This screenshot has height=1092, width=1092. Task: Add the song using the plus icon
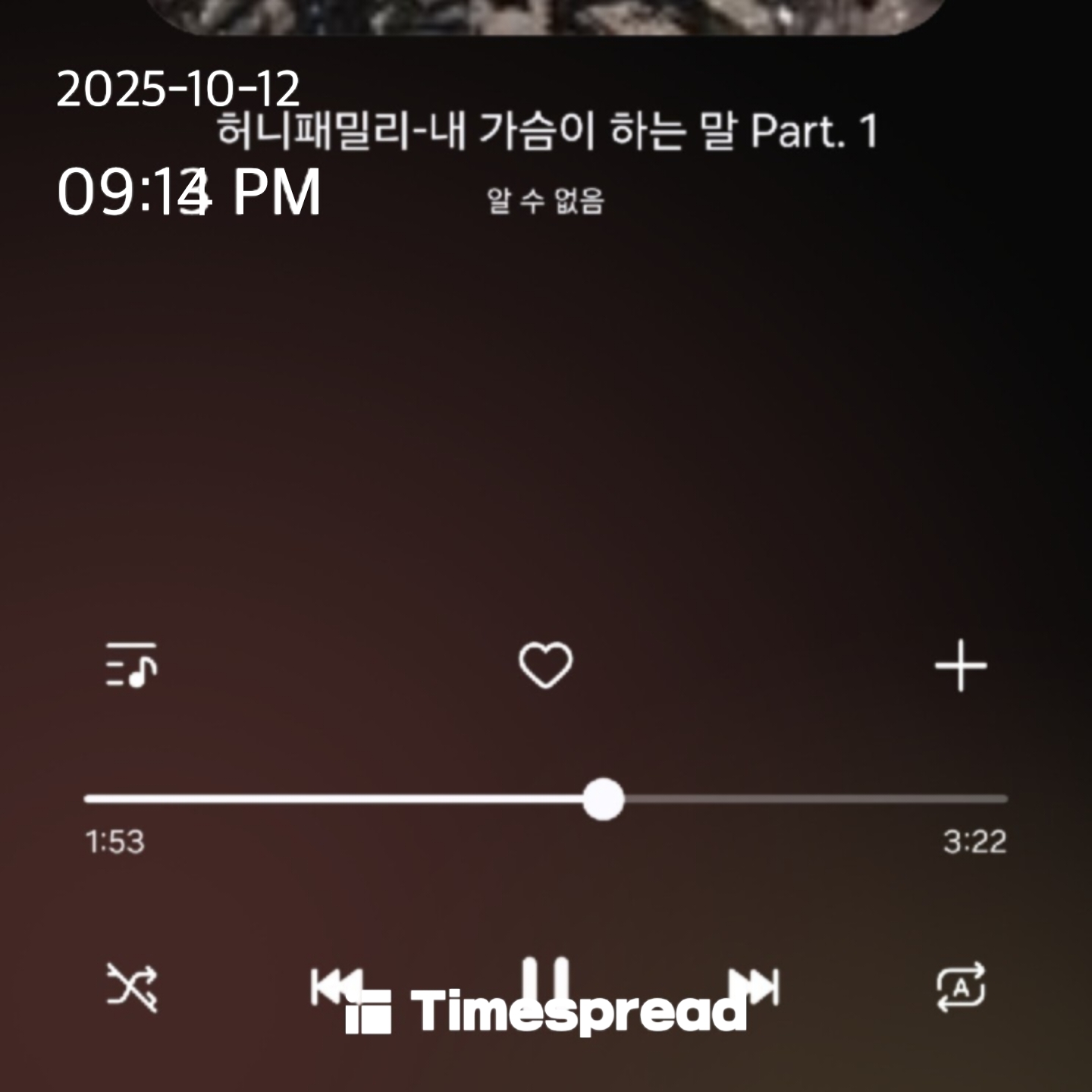[x=960, y=665]
